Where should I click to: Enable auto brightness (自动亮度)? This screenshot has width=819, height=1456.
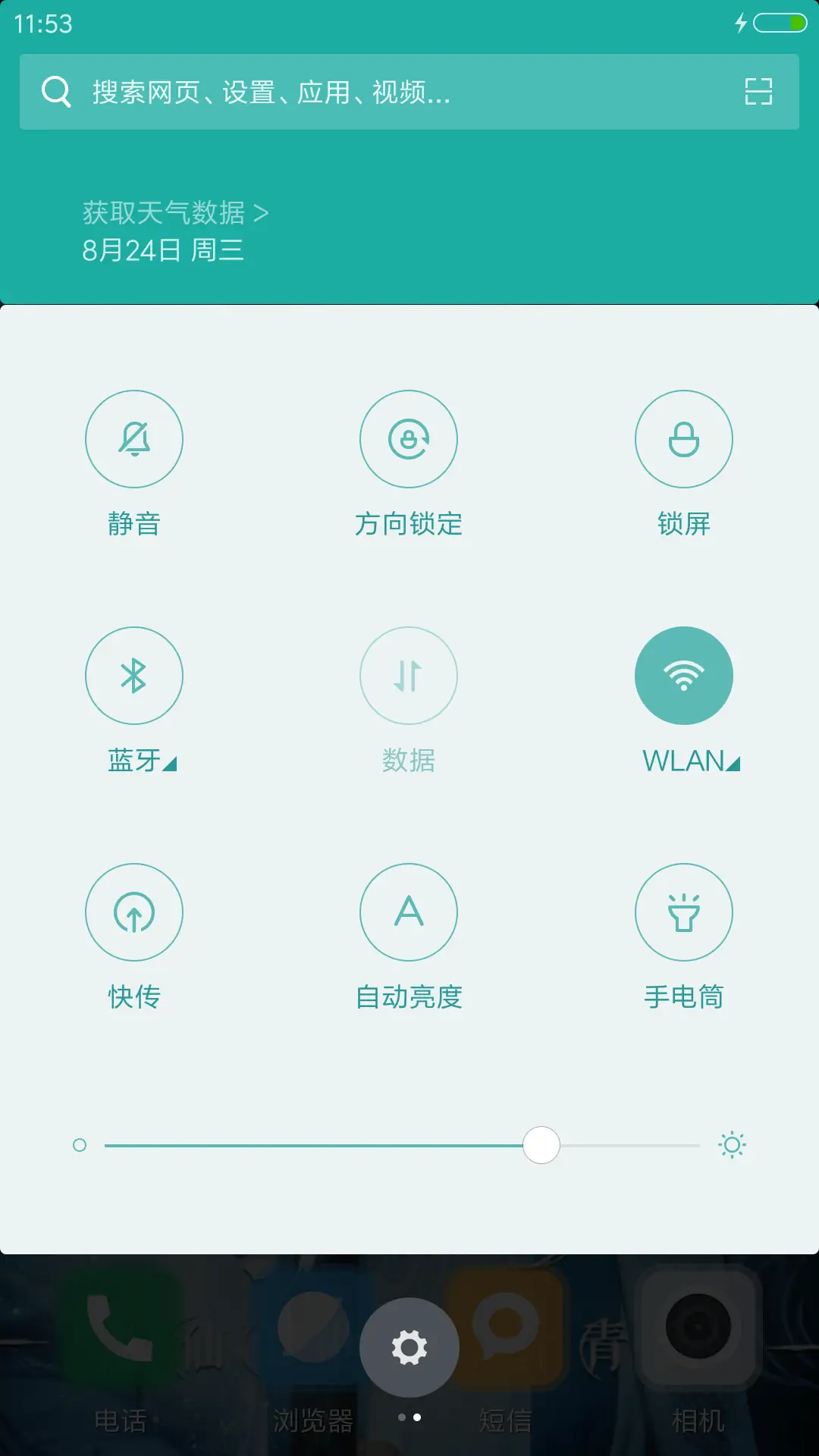click(409, 912)
